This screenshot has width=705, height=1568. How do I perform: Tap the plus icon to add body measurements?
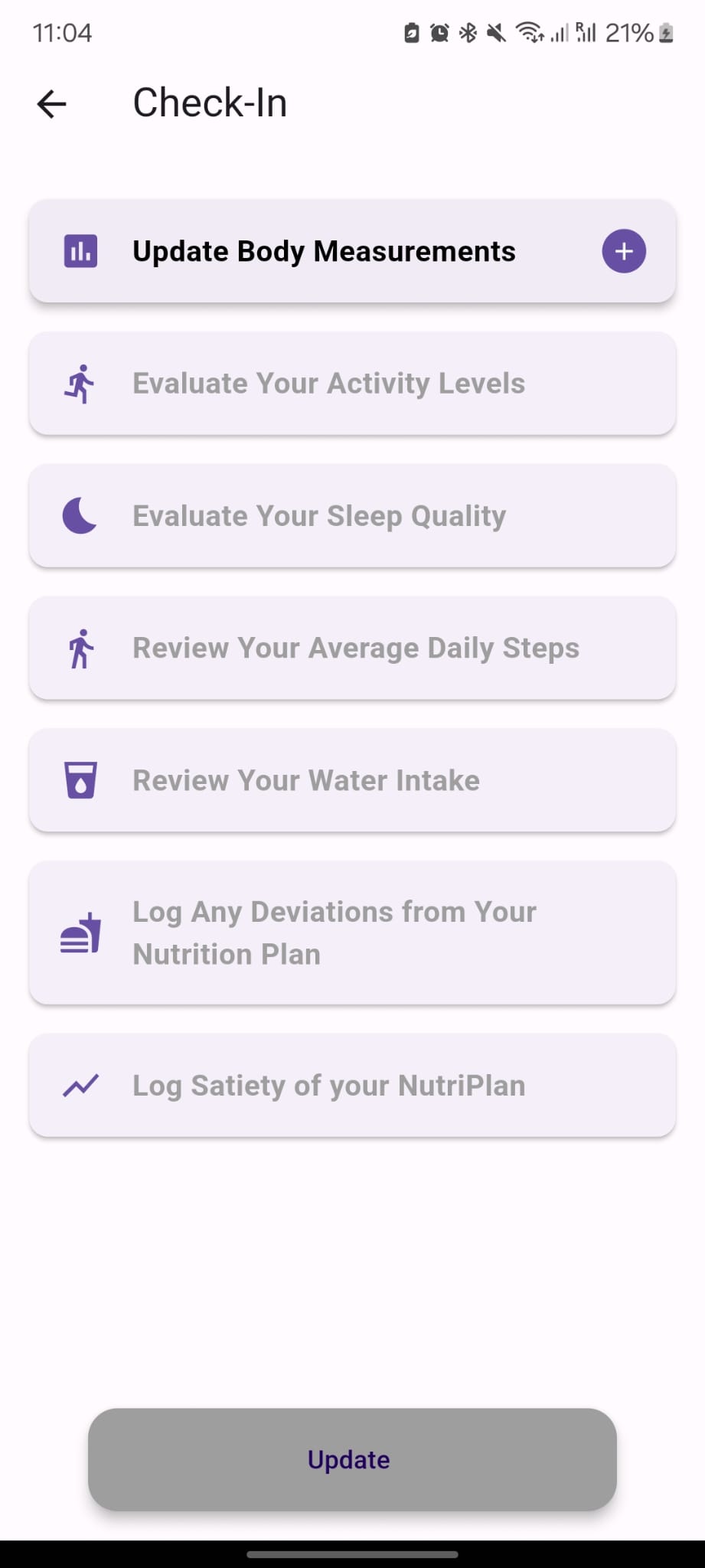624,250
